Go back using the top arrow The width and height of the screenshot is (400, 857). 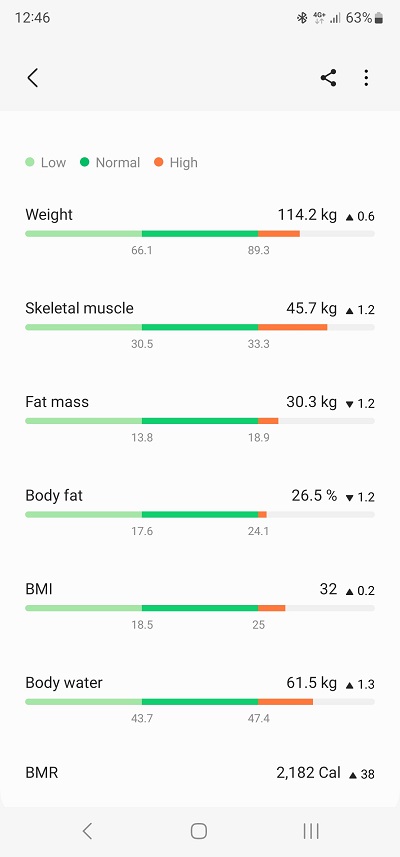[33, 78]
